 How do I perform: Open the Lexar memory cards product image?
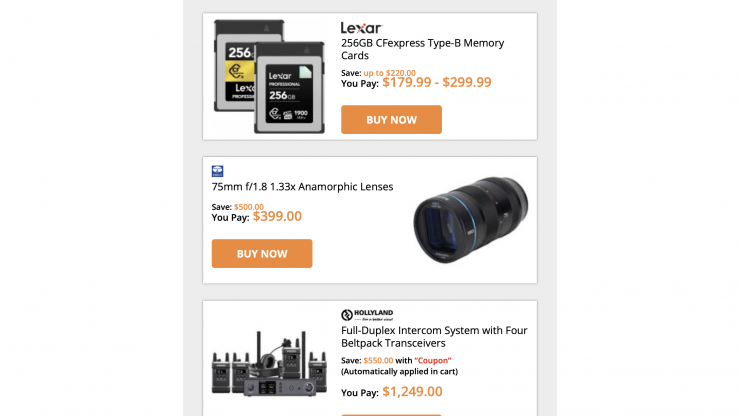tap(270, 76)
